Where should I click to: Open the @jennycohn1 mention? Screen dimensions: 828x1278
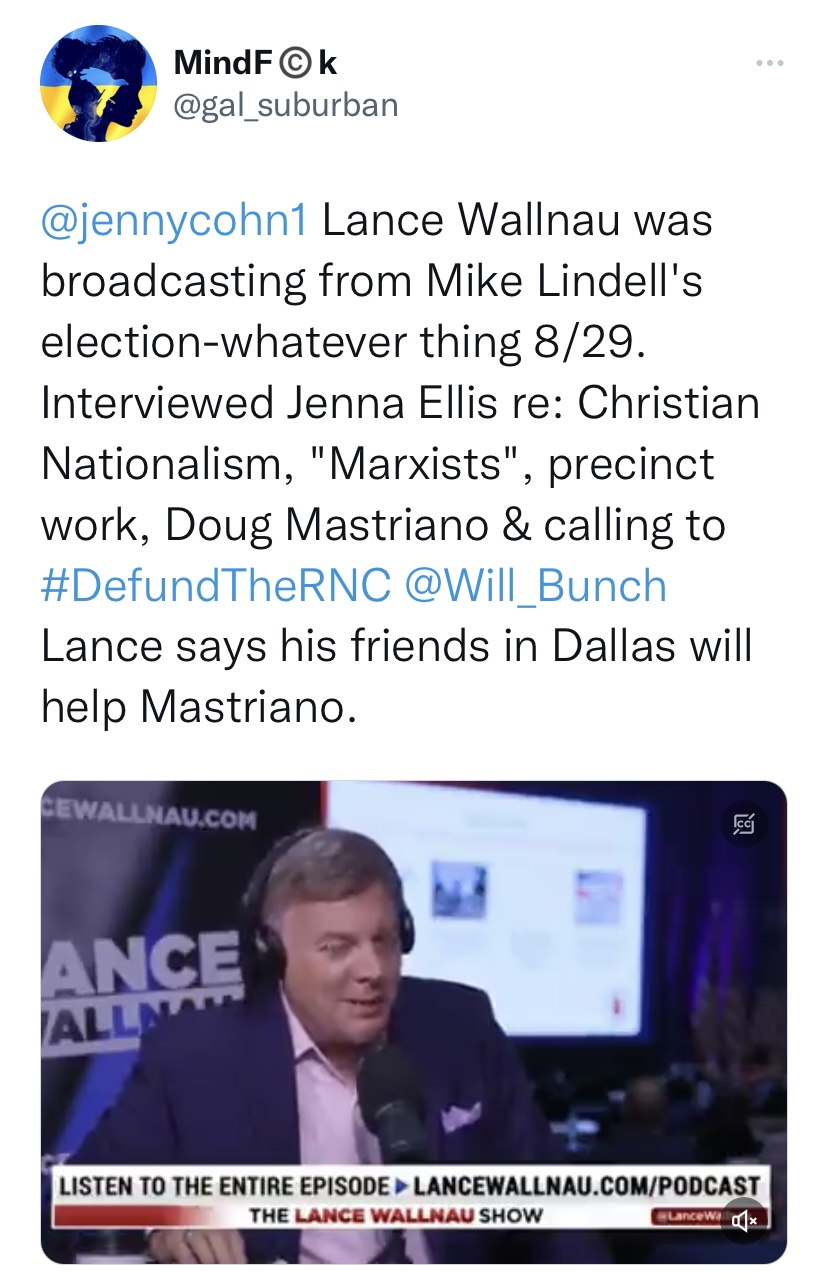(x=174, y=221)
